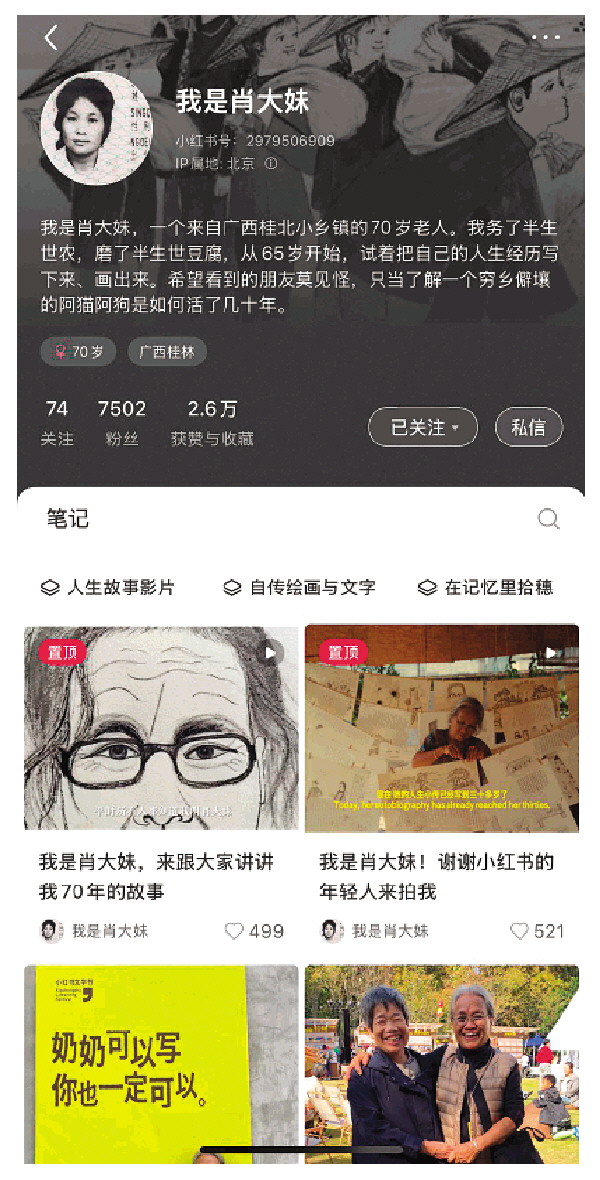Tap the 广西桂林 location tag
600x1180 pixels.
[167, 352]
